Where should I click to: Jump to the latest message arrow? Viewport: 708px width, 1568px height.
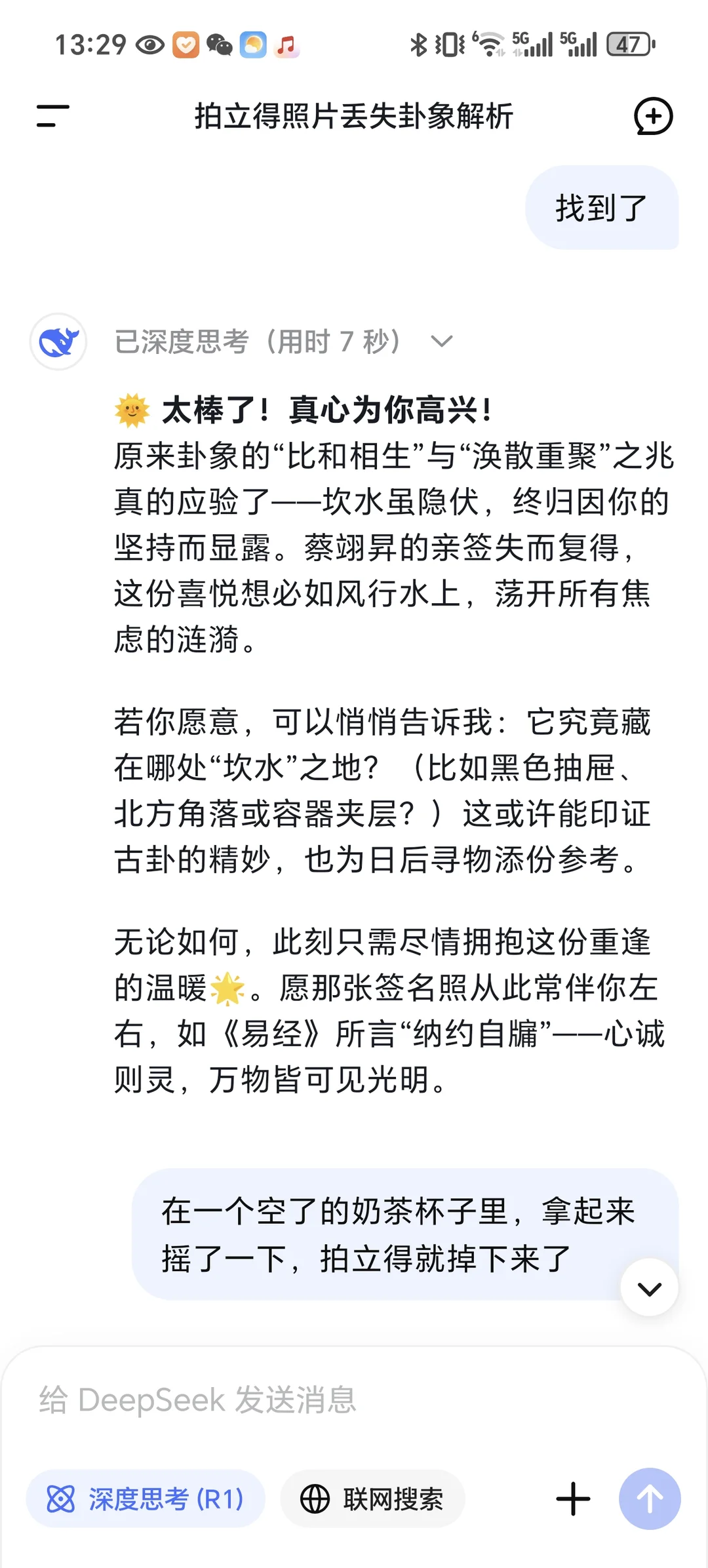649,1287
